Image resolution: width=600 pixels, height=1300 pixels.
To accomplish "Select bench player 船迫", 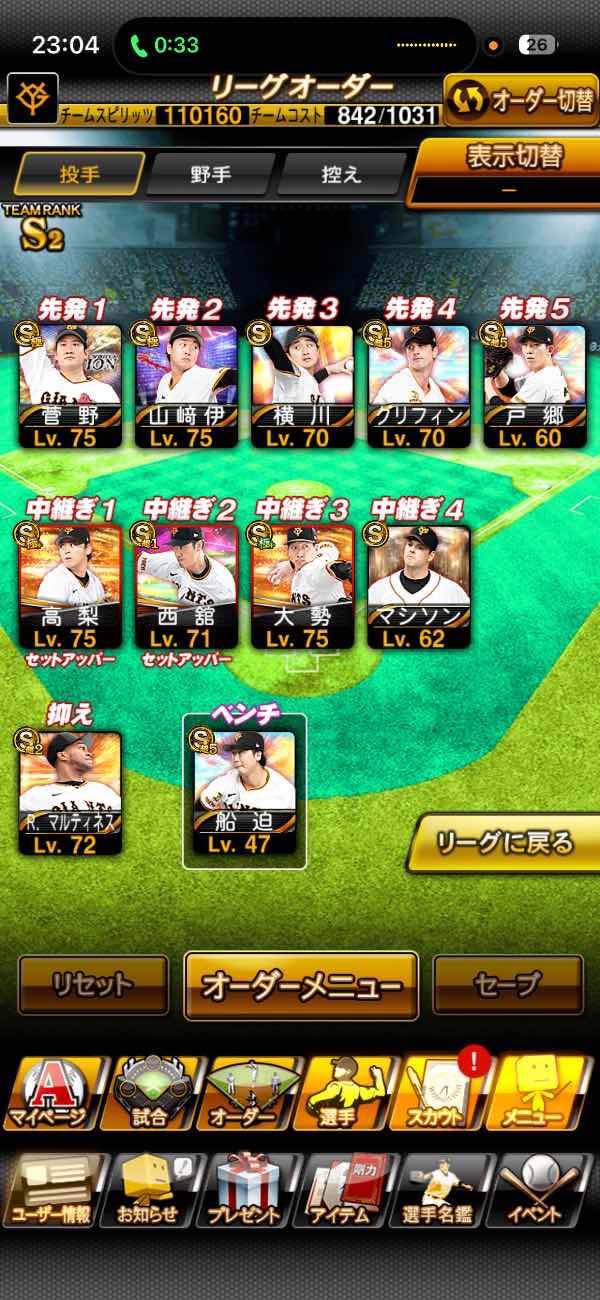I will pyautogui.click(x=245, y=792).
